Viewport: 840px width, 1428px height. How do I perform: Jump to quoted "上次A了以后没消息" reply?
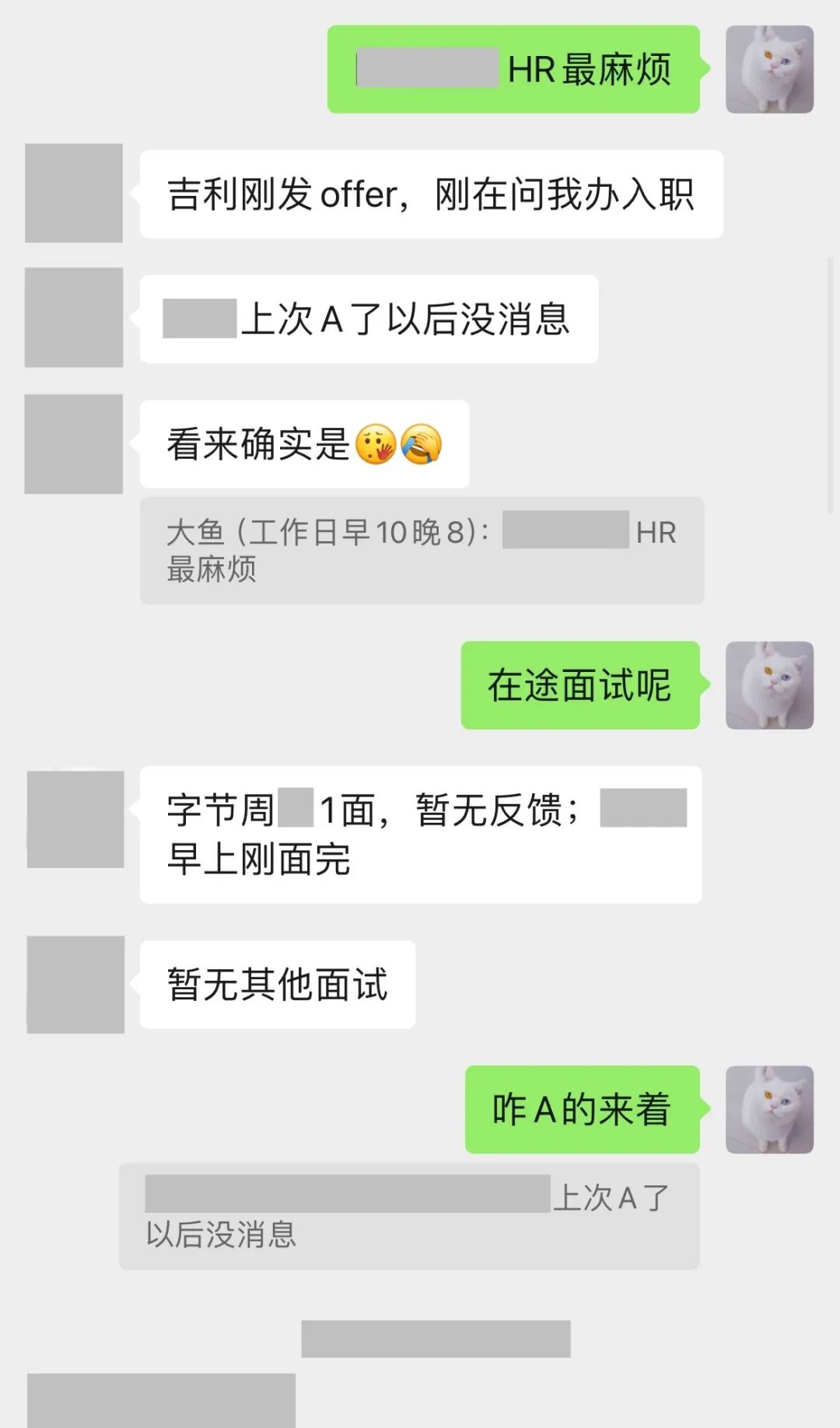point(409,1216)
